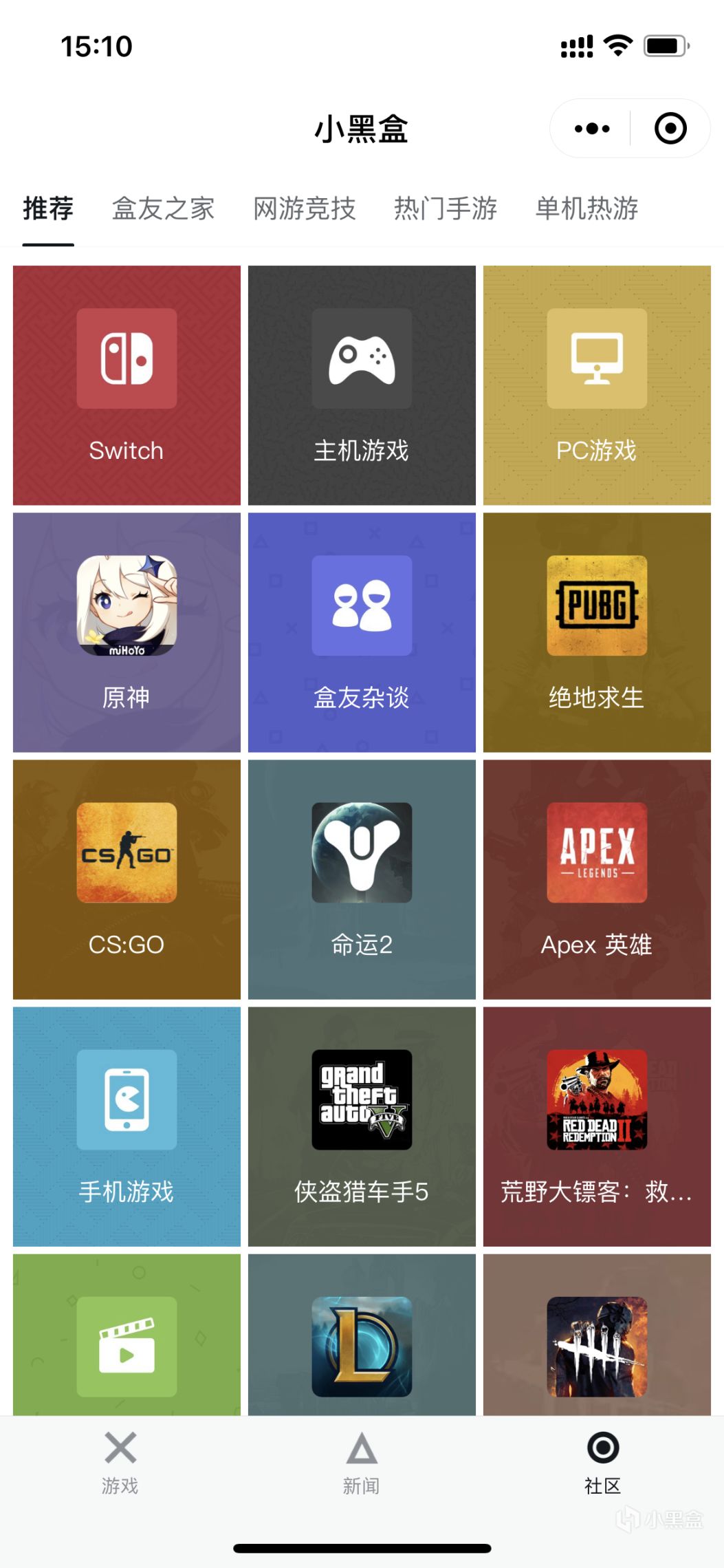The width and height of the screenshot is (724, 1568).
Task: Open the 主机游戏 tile
Action: [362, 385]
